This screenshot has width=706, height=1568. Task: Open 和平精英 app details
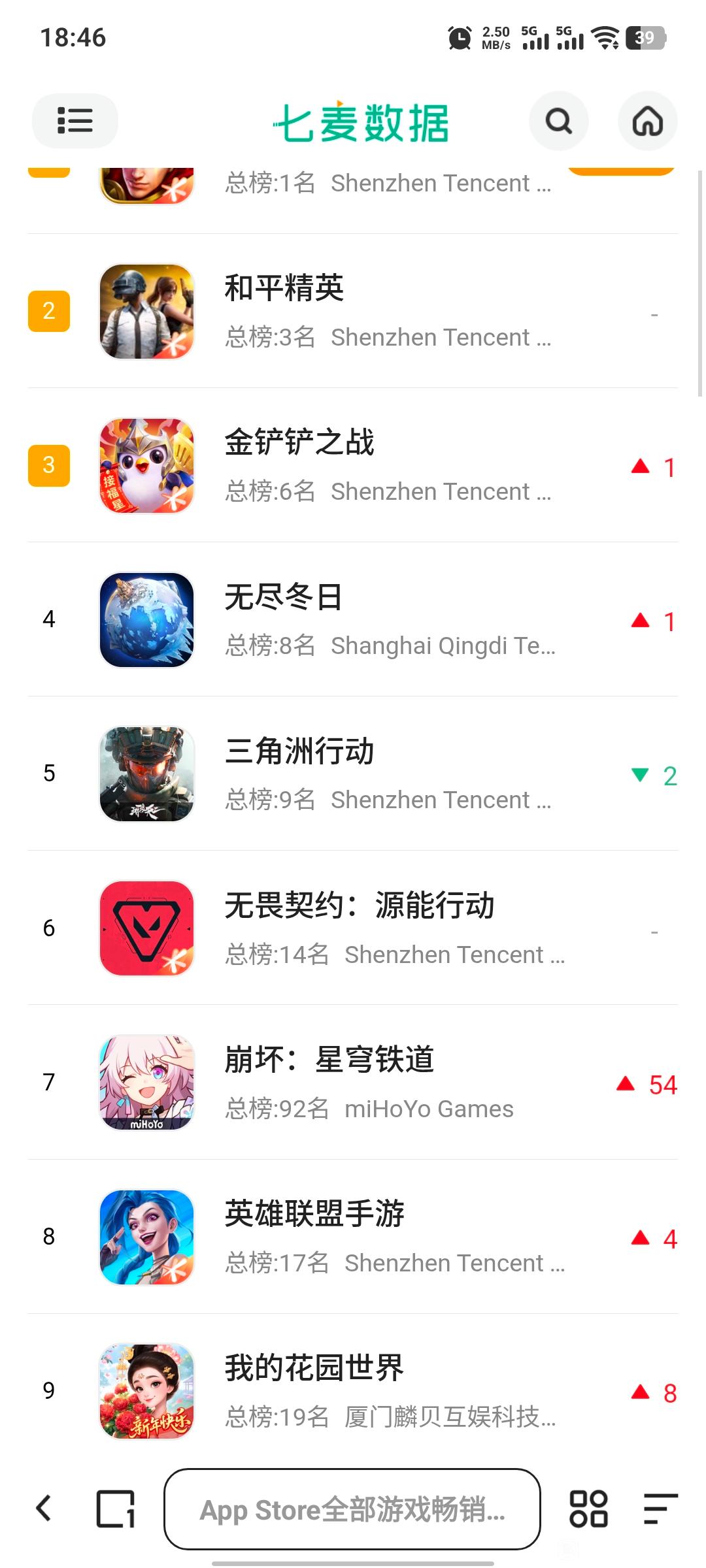(x=353, y=311)
